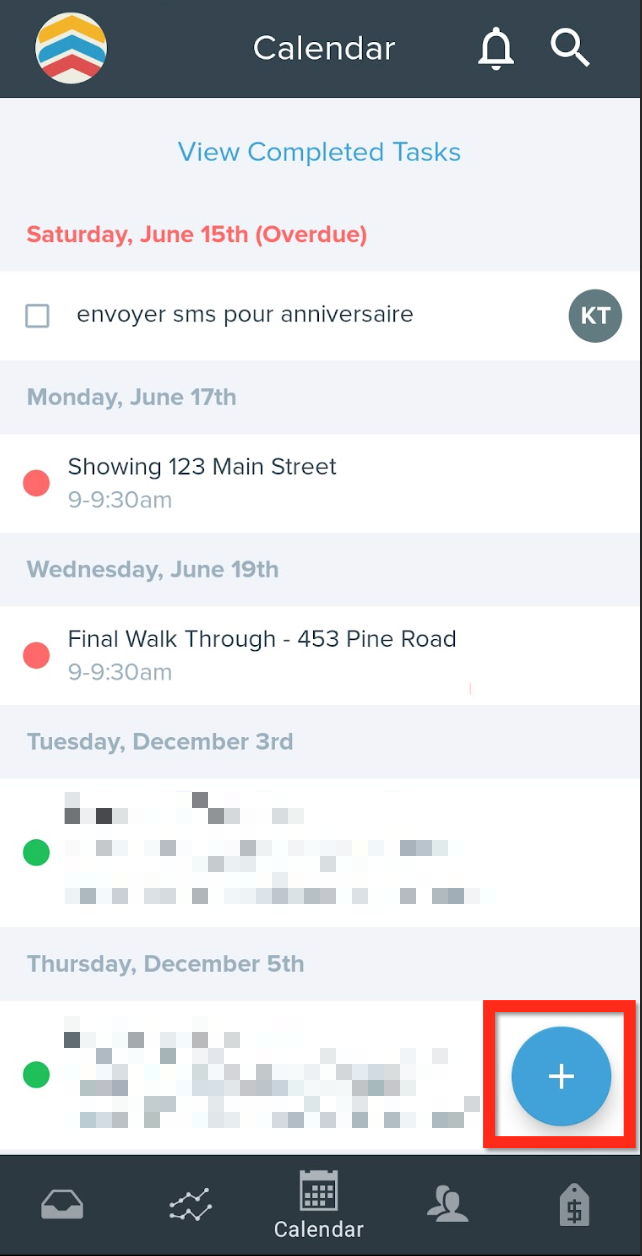The height and width of the screenshot is (1256, 642).
Task: Open the Tuesday, December 3rd event
Action: click(320, 852)
